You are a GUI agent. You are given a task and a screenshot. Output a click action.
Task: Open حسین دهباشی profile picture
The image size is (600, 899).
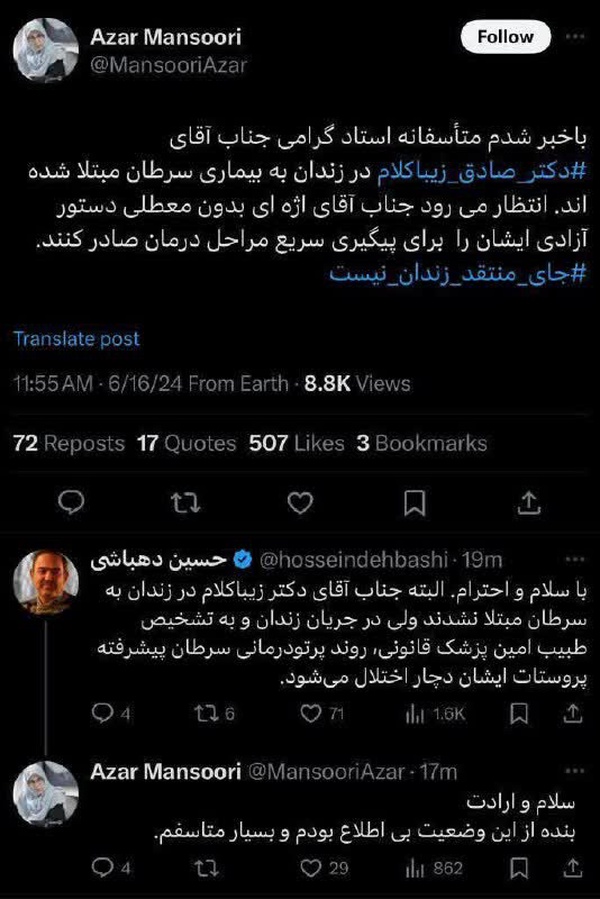click(x=46, y=582)
